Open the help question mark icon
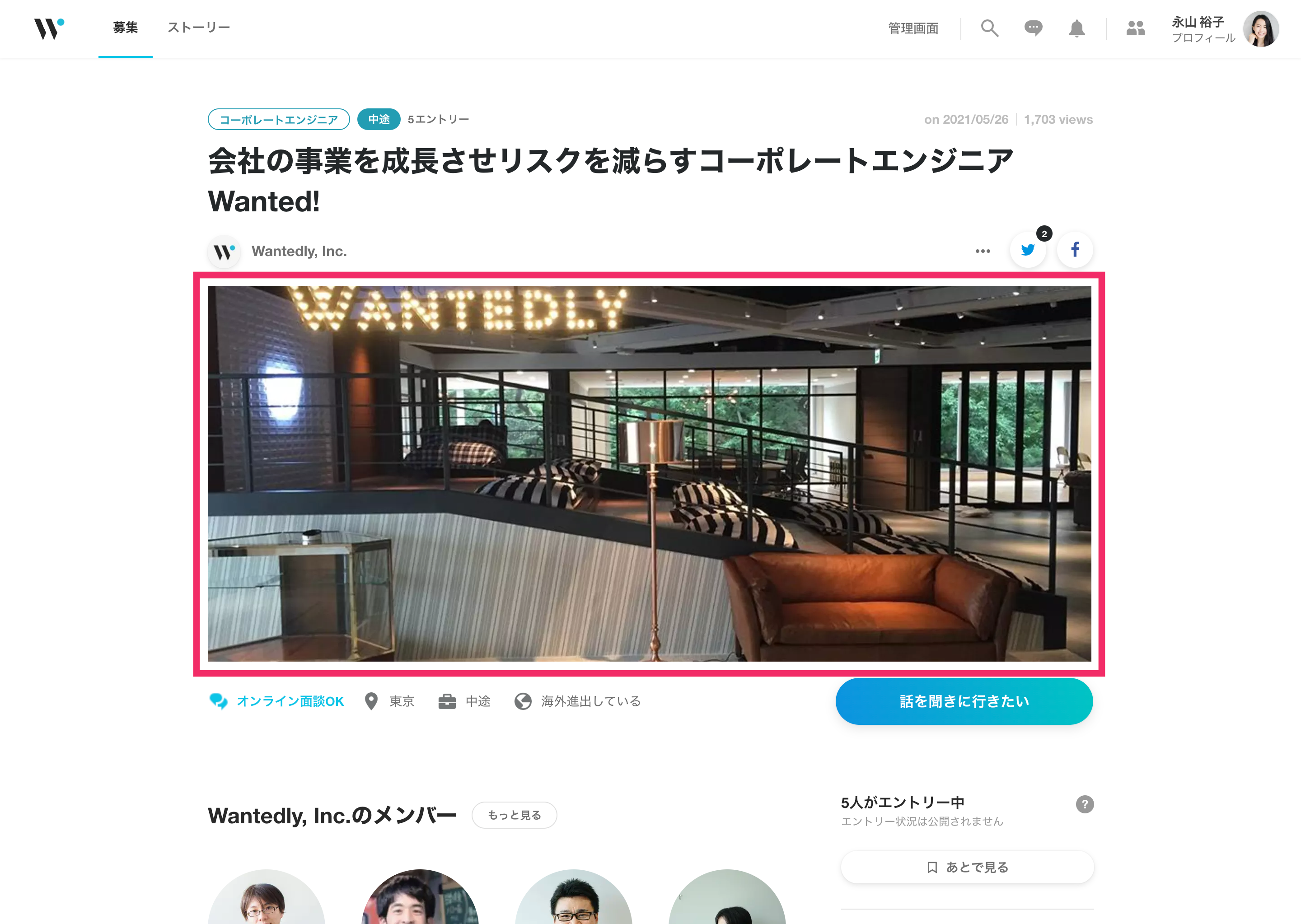 pyautogui.click(x=1084, y=804)
